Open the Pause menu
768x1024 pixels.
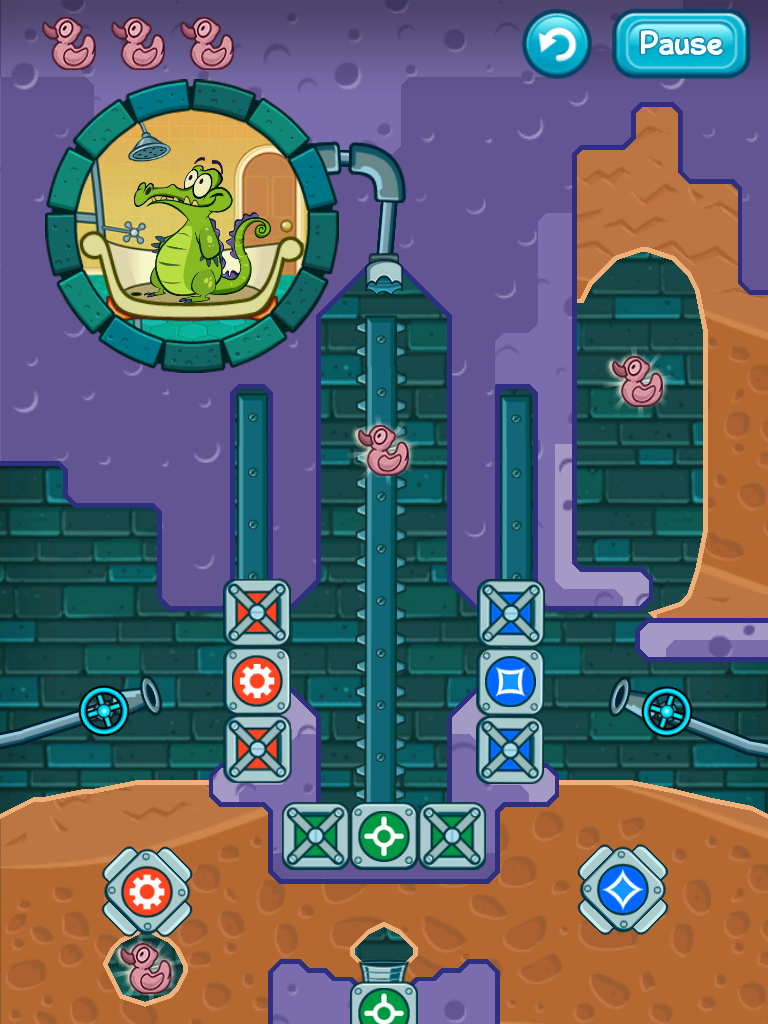pos(681,44)
